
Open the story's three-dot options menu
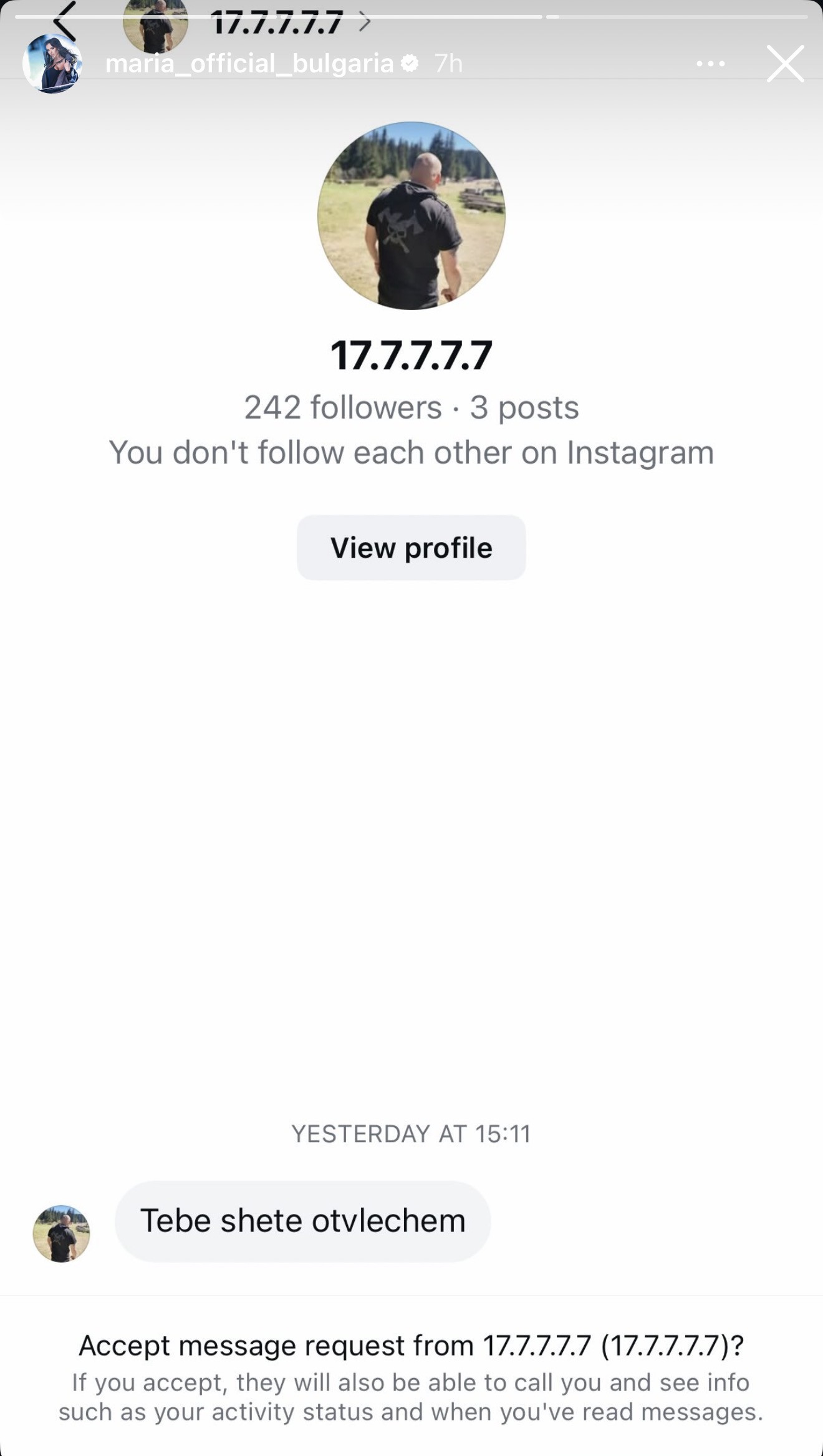(710, 64)
